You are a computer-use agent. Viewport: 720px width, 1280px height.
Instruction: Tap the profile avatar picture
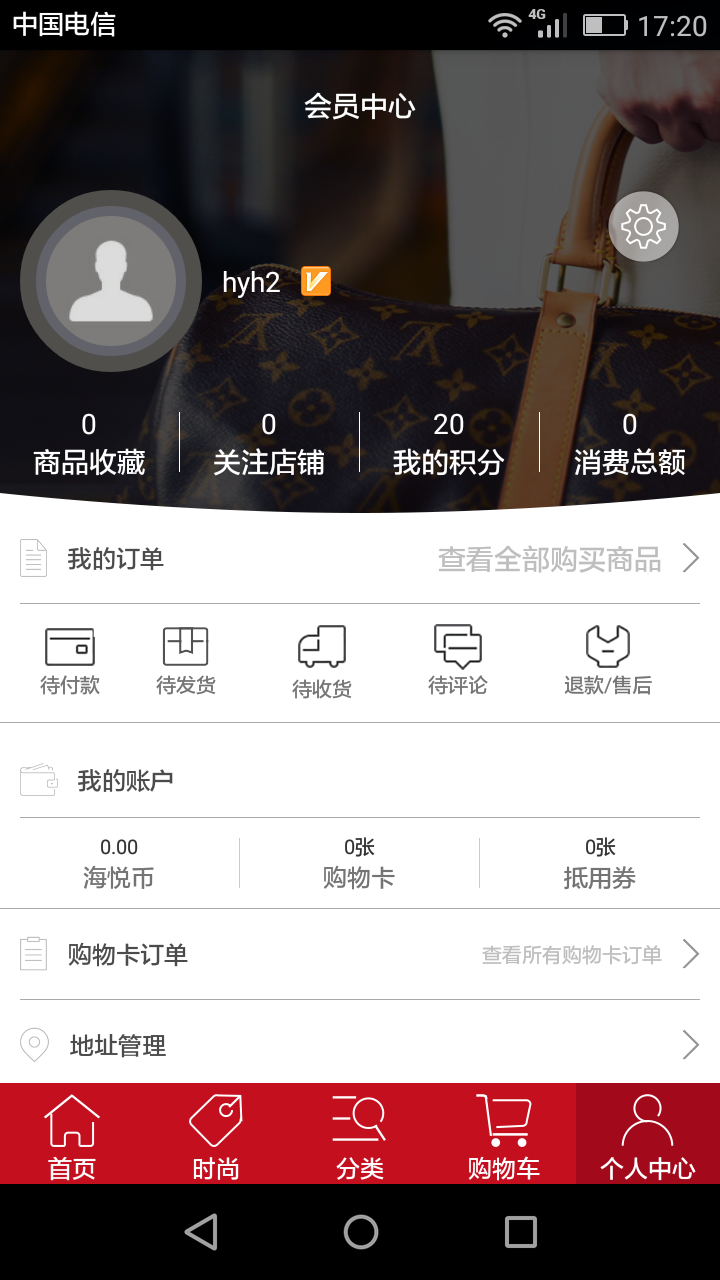click(x=111, y=281)
